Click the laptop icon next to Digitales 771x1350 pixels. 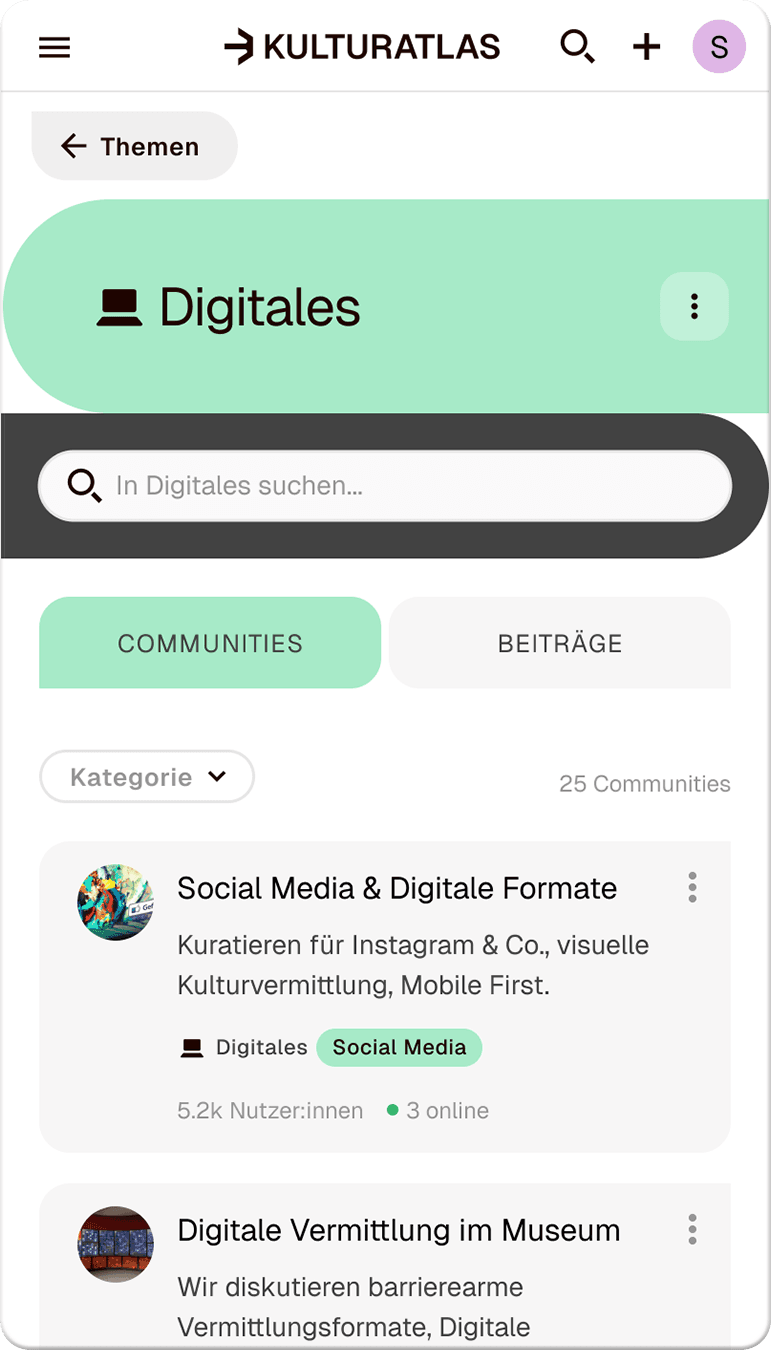point(119,307)
